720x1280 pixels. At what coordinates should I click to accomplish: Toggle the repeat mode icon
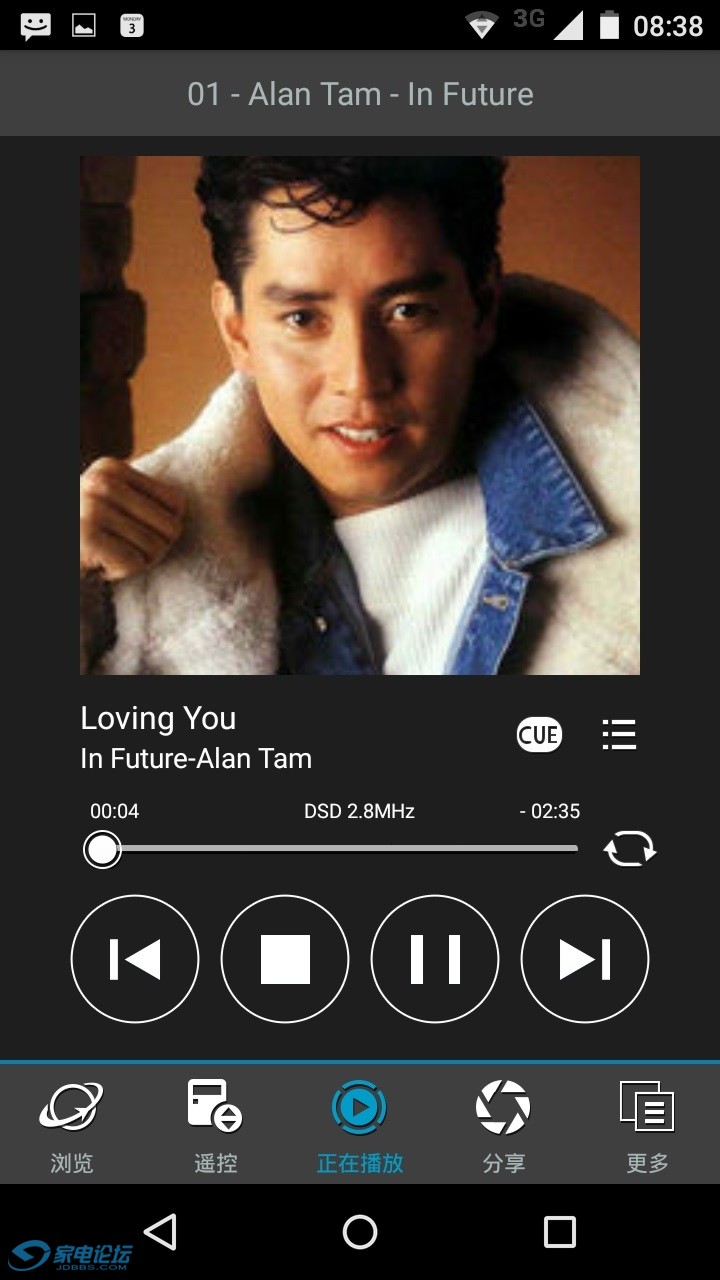[x=629, y=850]
